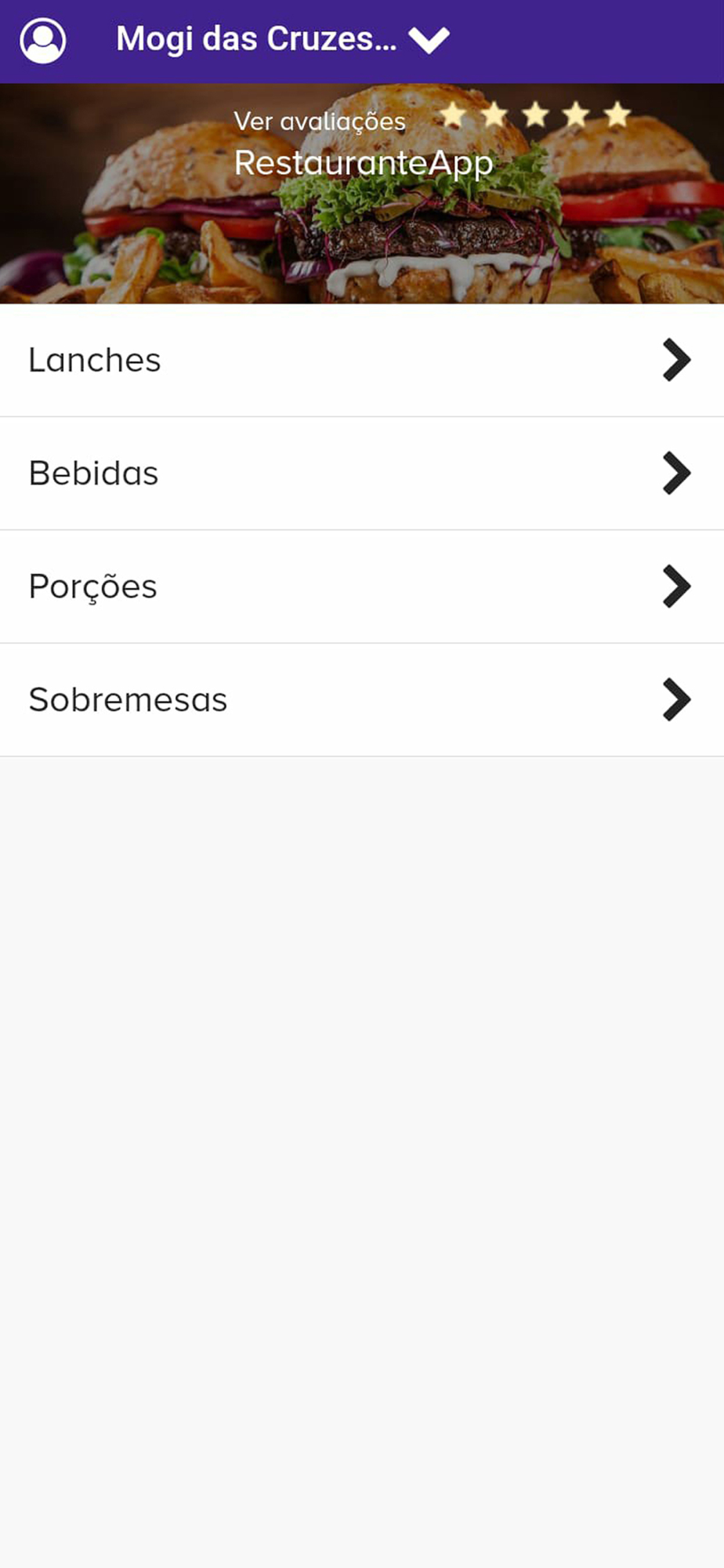Open the Lanches category
Viewport: 724px width, 1568px height.
click(362, 361)
